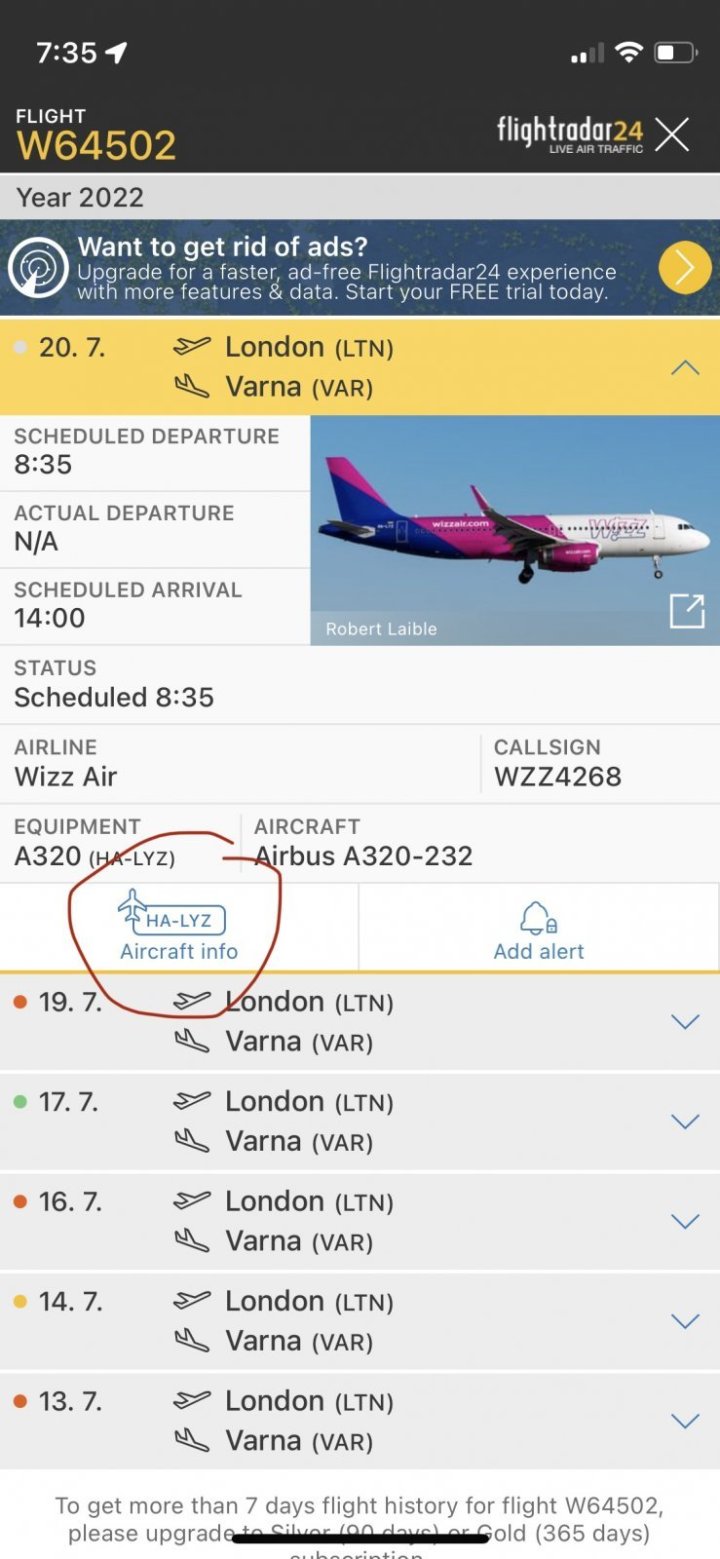The width and height of the screenshot is (720, 1559).
Task: Expand the 17. 7. London to Varna flight
Action: tap(685, 1121)
